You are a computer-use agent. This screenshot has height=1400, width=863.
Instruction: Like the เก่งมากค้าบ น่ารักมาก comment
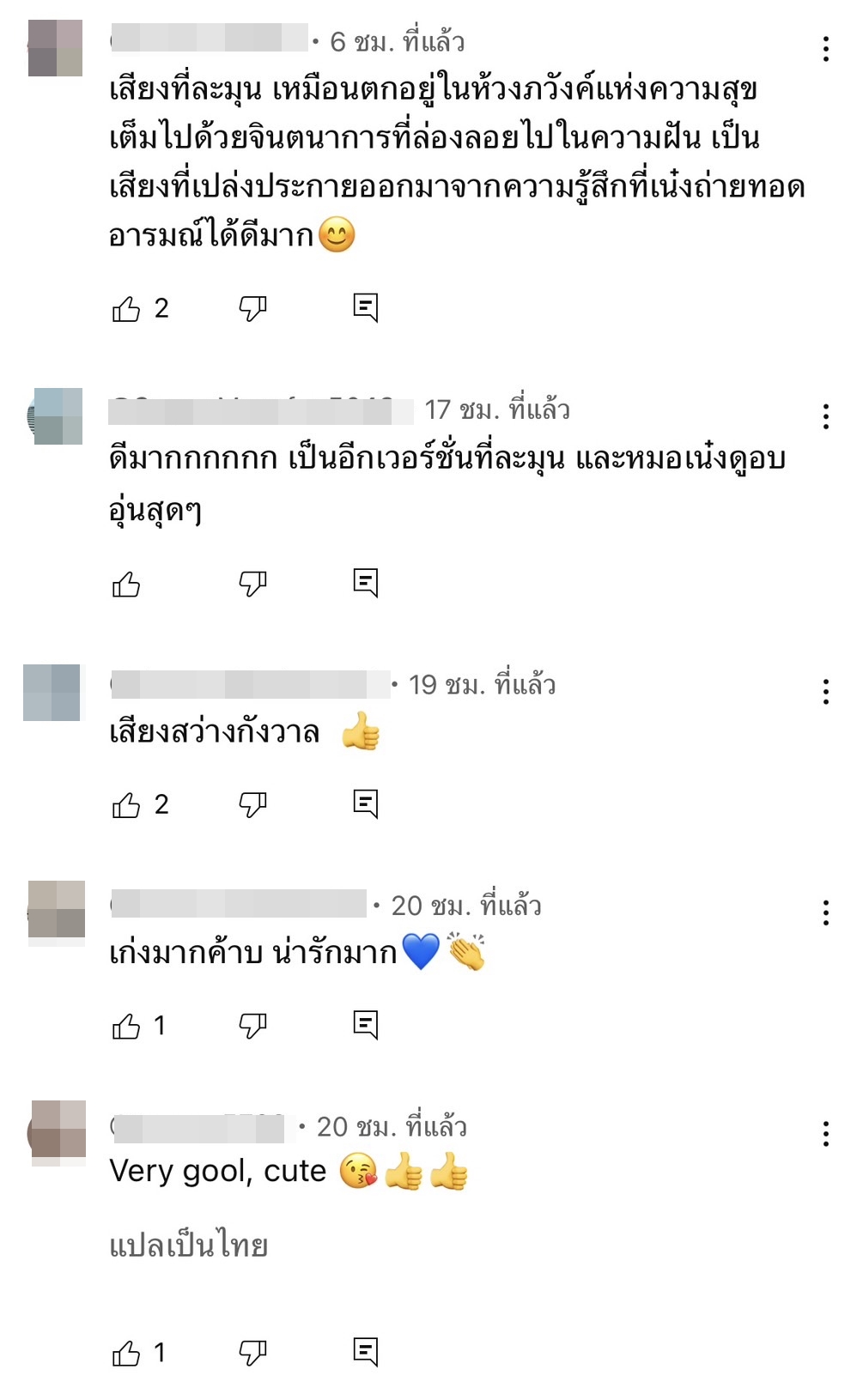[126, 1025]
